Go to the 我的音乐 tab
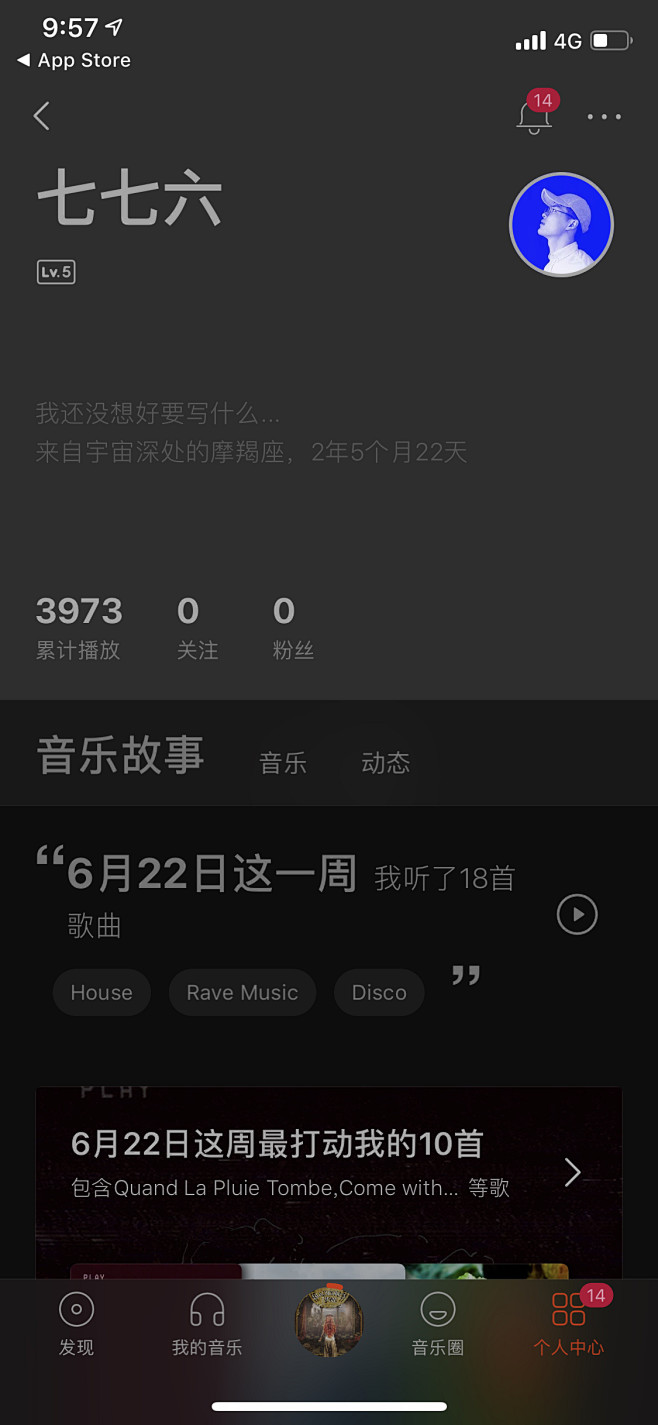Viewport: 658px width, 1425px height. coord(207,1323)
